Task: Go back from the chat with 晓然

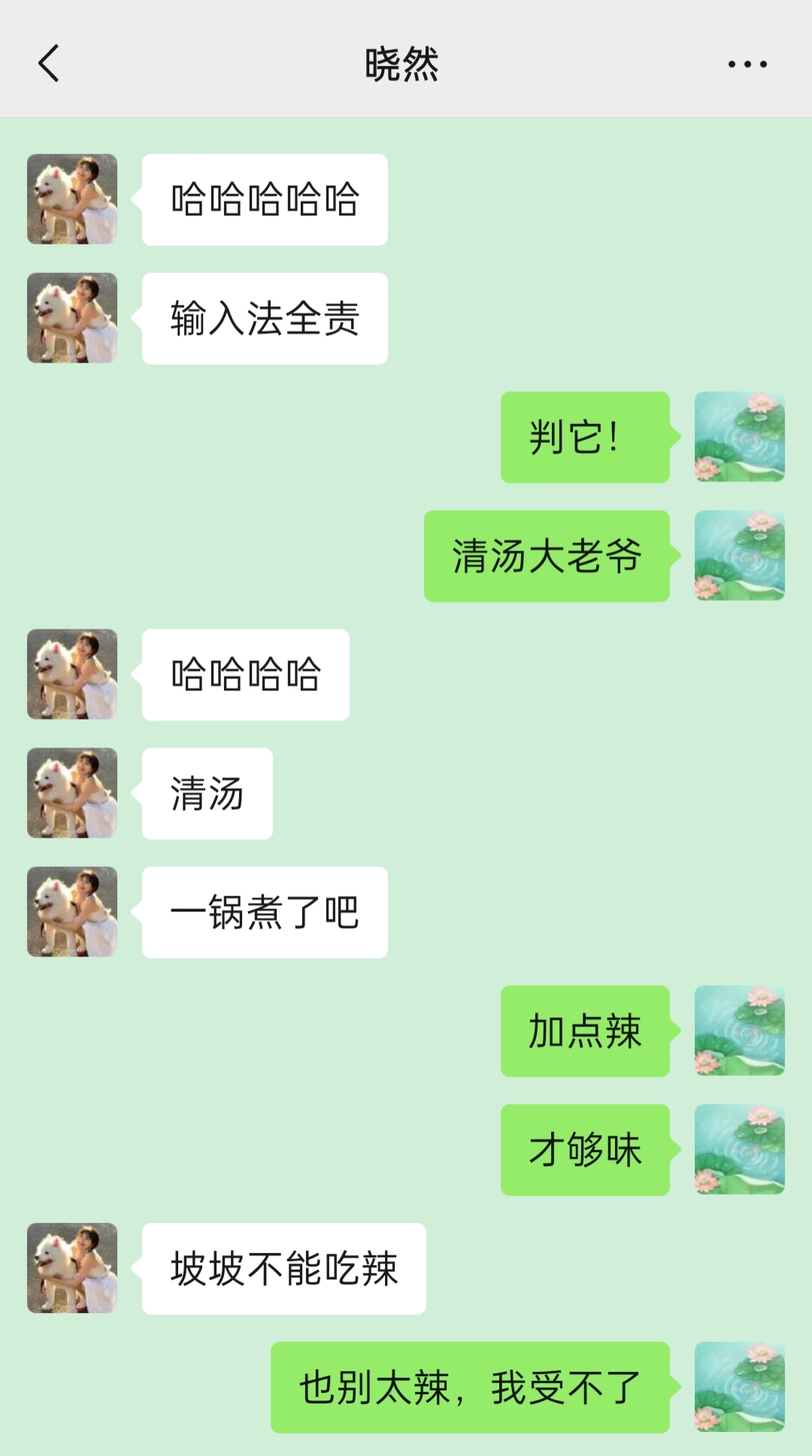Action: coord(49,63)
